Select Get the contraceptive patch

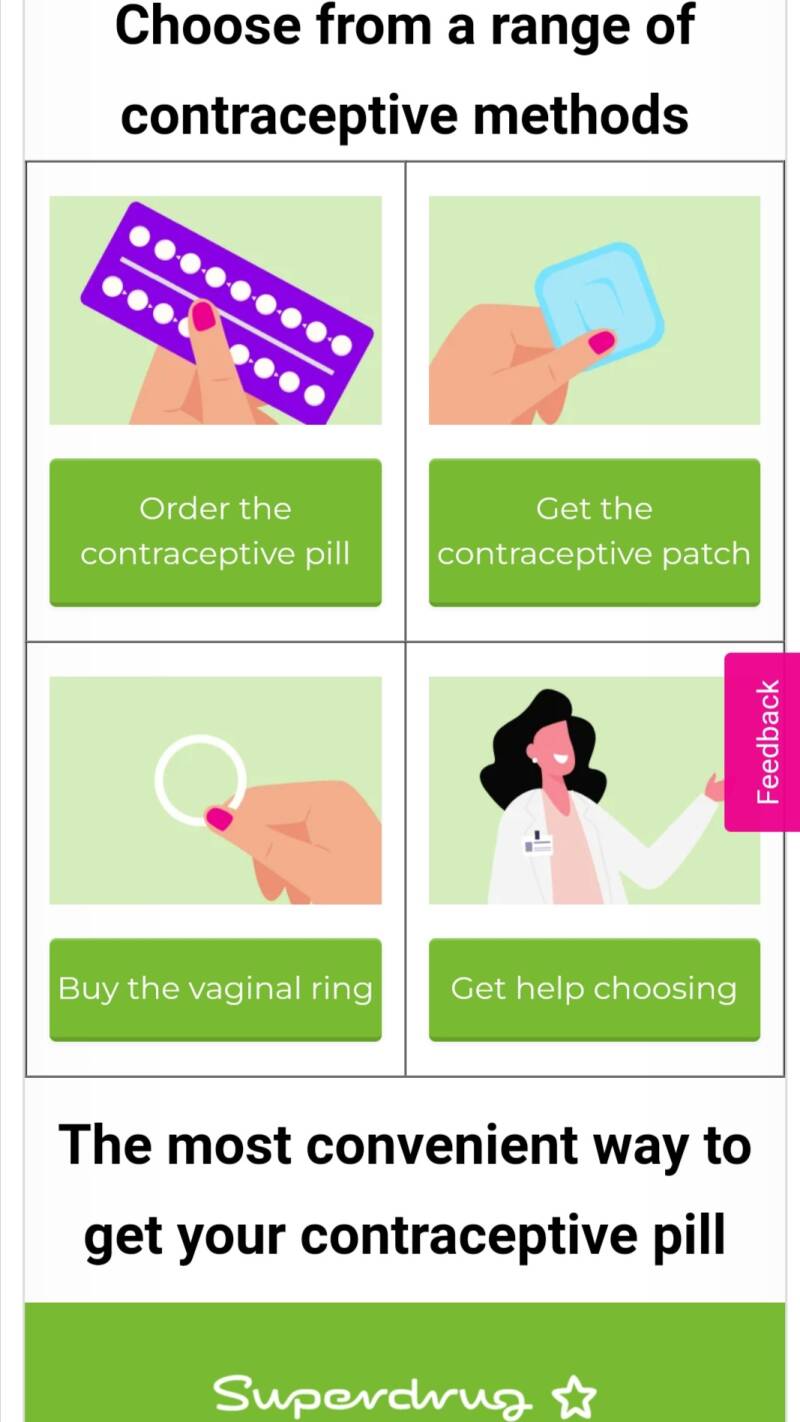tap(594, 531)
